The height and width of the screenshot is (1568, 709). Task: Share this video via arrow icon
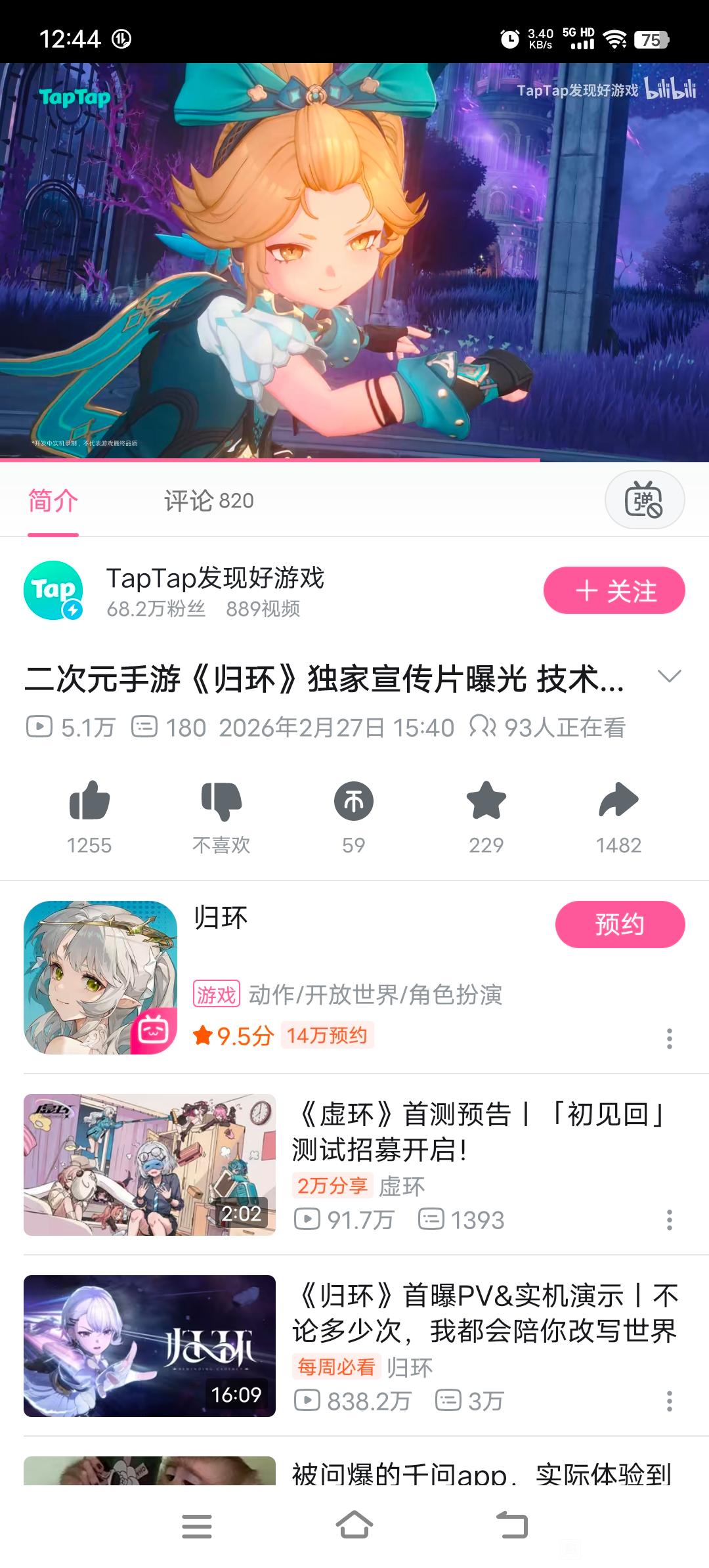[x=618, y=801]
